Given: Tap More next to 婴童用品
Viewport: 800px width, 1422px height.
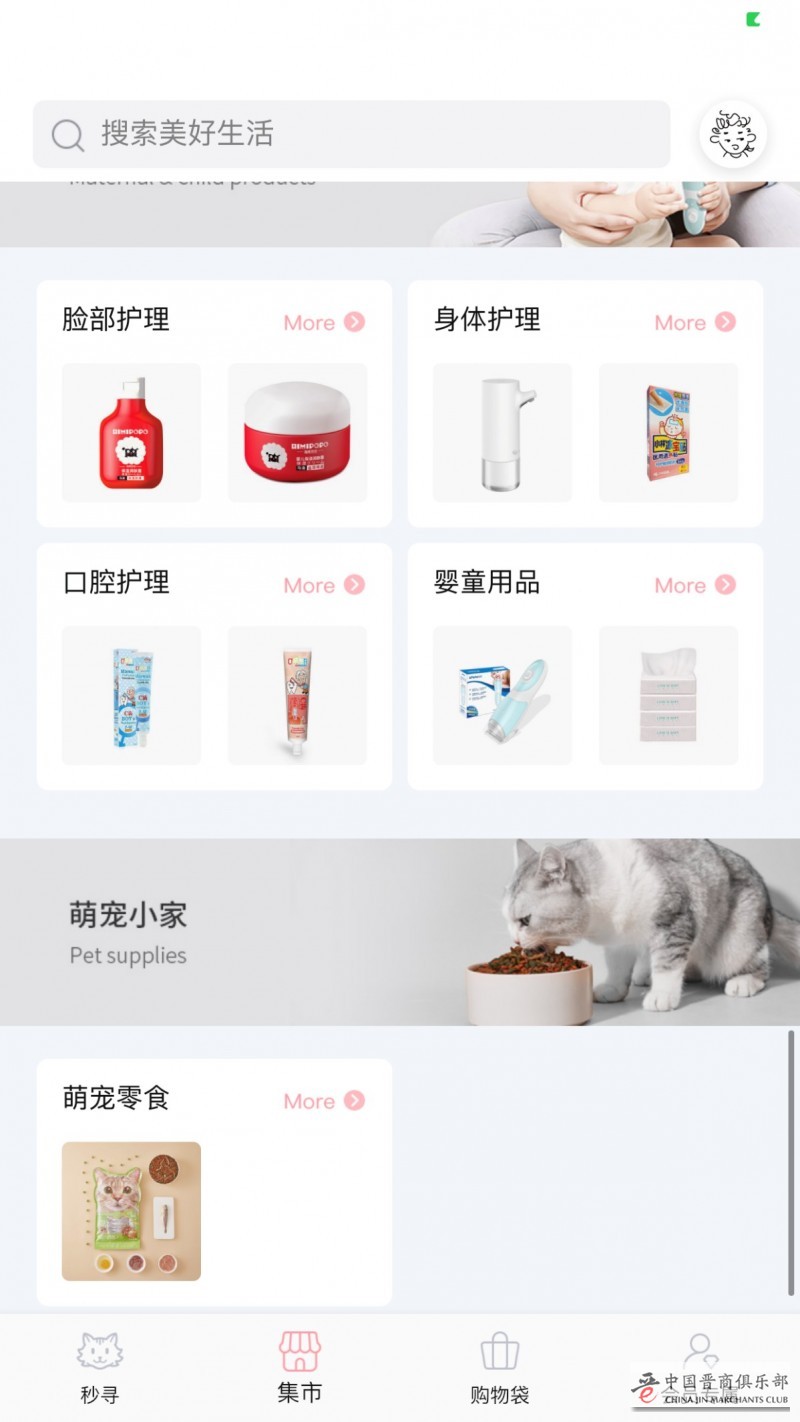Looking at the screenshot, I should click(695, 585).
